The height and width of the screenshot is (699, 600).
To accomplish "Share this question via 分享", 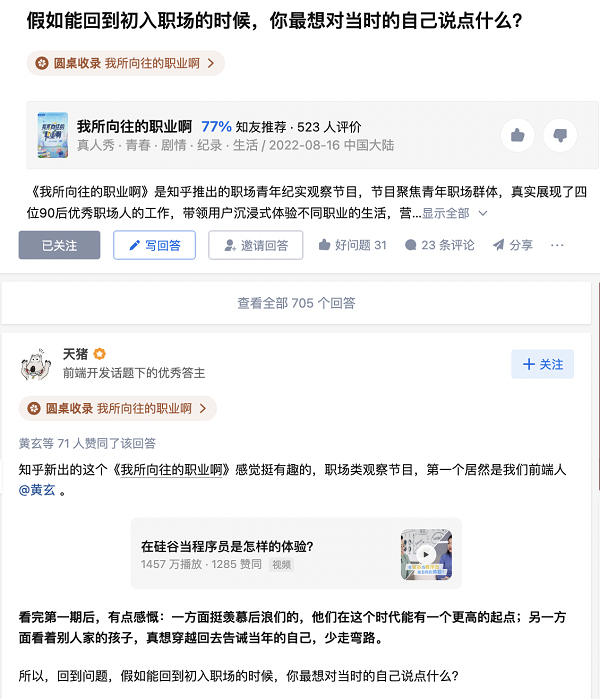I will [x=512, y=245].
